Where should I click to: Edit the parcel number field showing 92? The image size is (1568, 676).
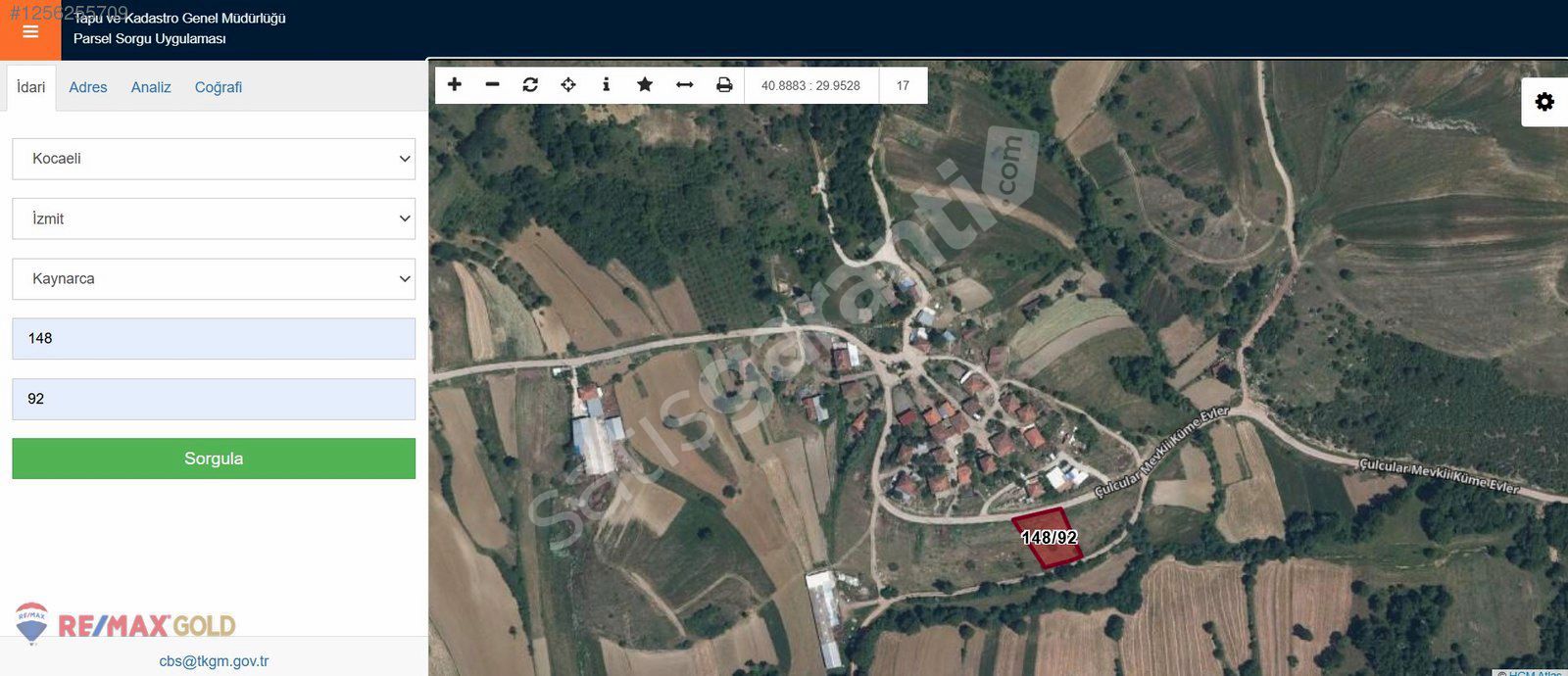click(x=214, y=399)
